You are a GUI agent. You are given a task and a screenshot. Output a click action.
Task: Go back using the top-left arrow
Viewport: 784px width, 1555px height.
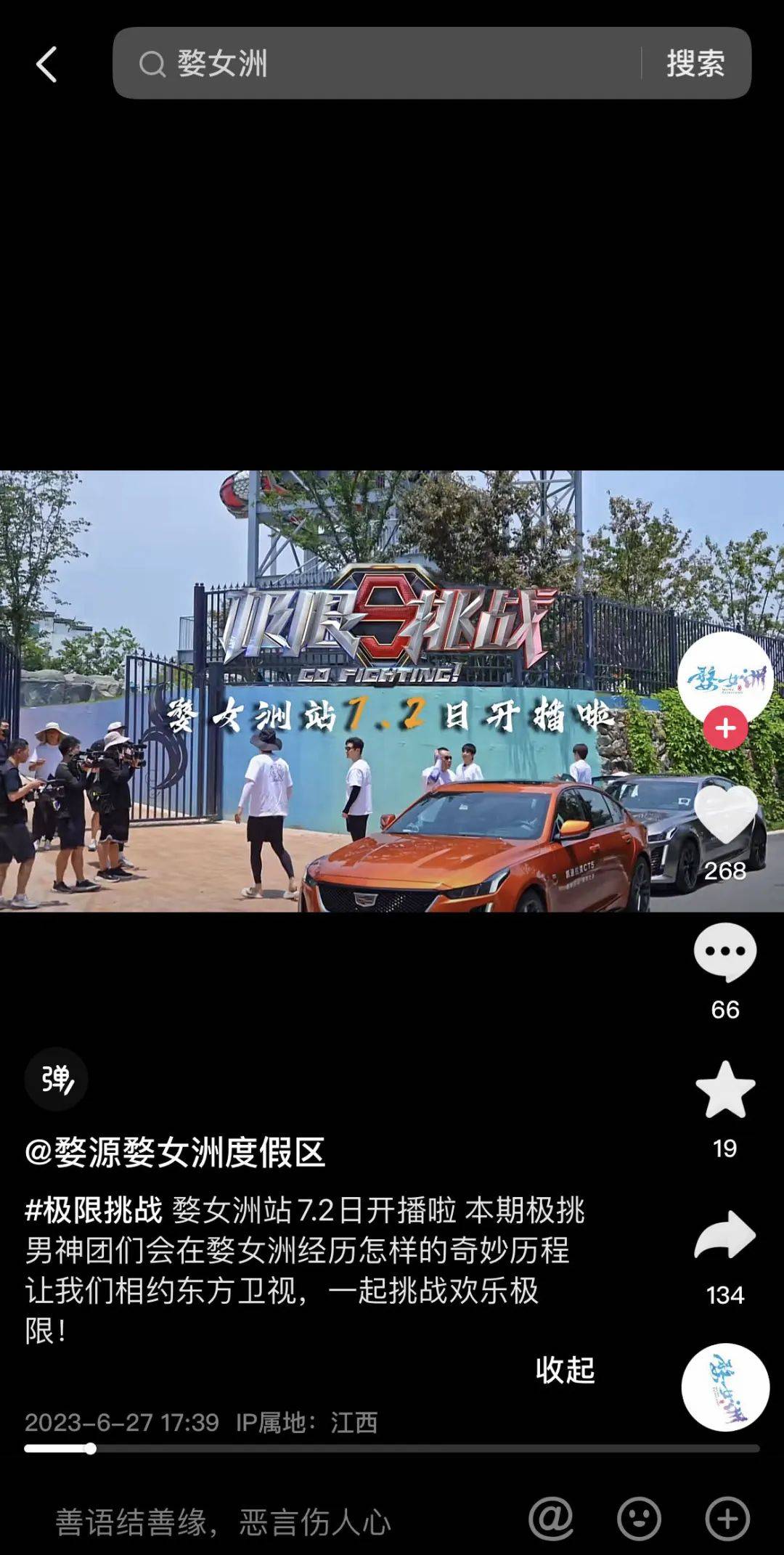pos(46,65)
